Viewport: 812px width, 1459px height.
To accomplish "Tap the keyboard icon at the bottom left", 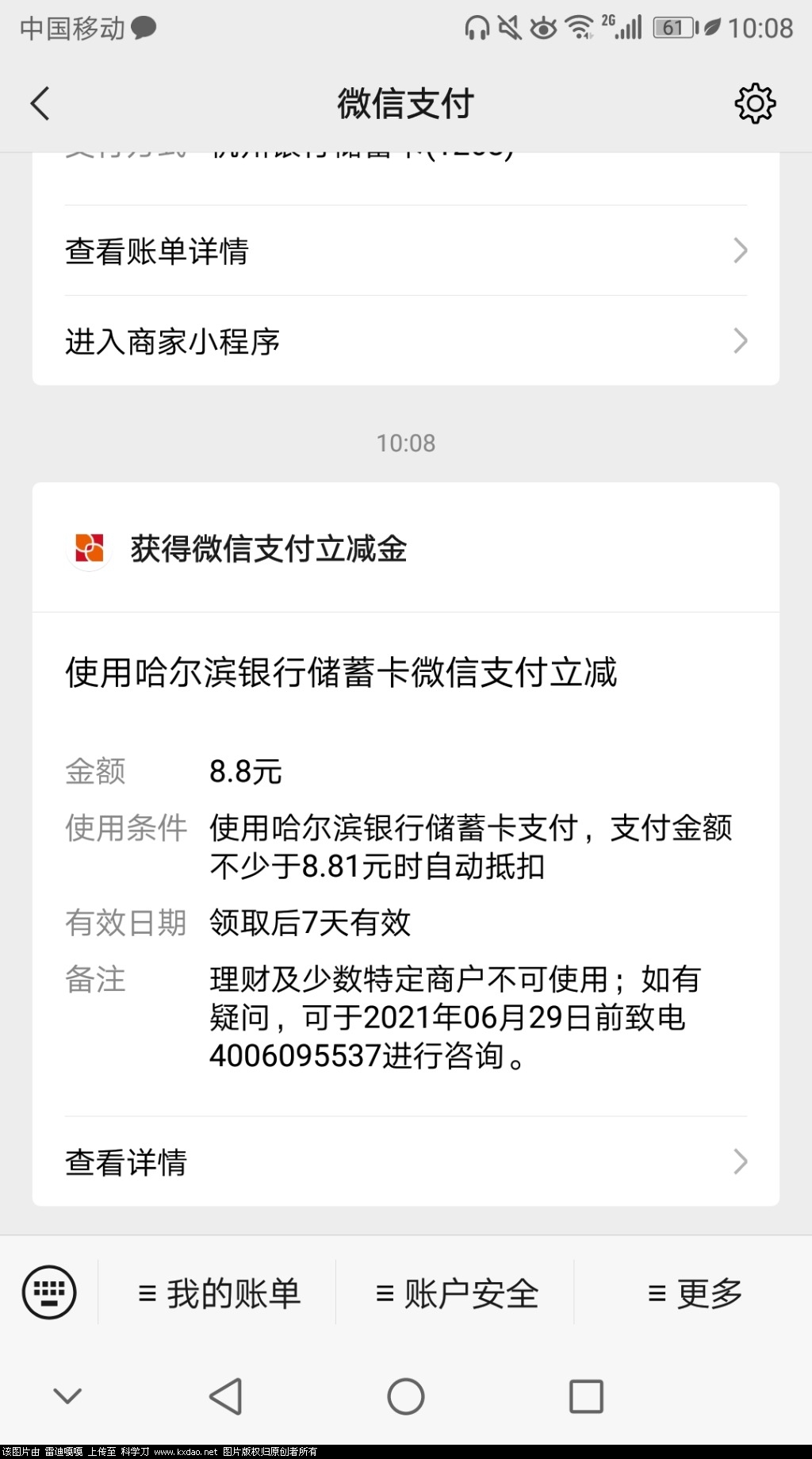I will [x=50, y=1292].
